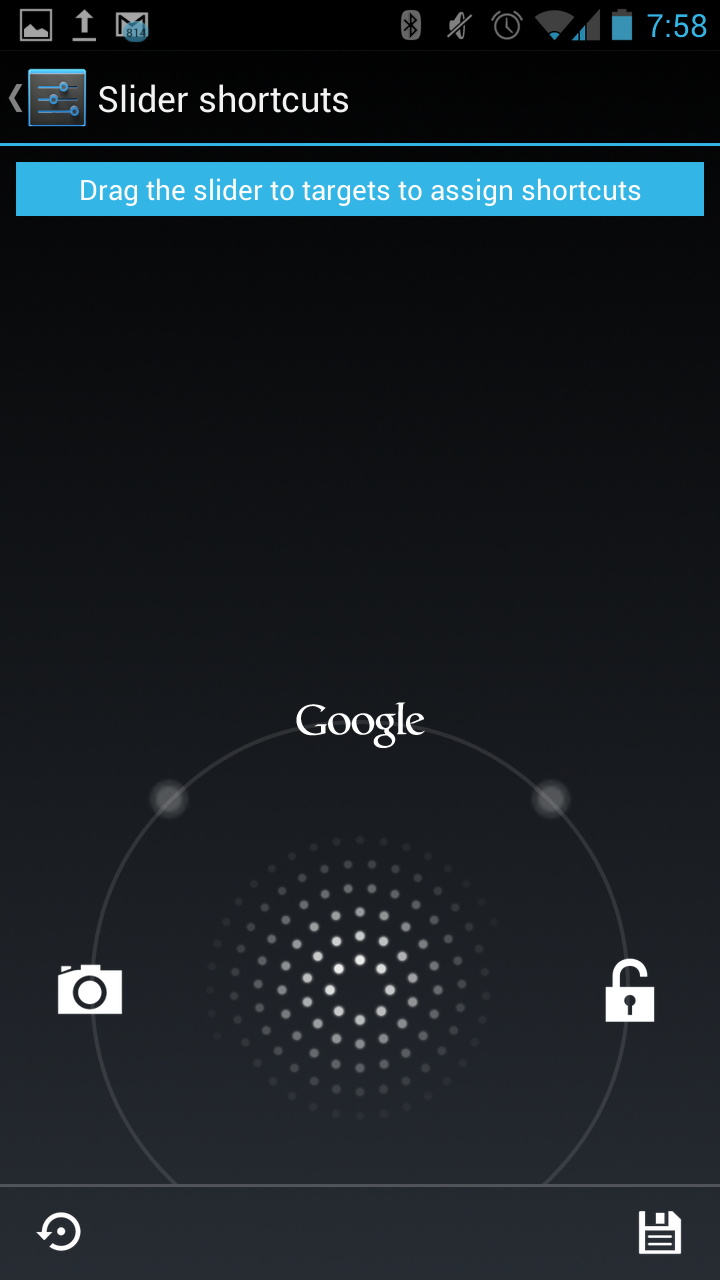This screenshot has height=1280, width=720.
Task: Reset slider shortcuts to default
Action: click(59, 1232)
